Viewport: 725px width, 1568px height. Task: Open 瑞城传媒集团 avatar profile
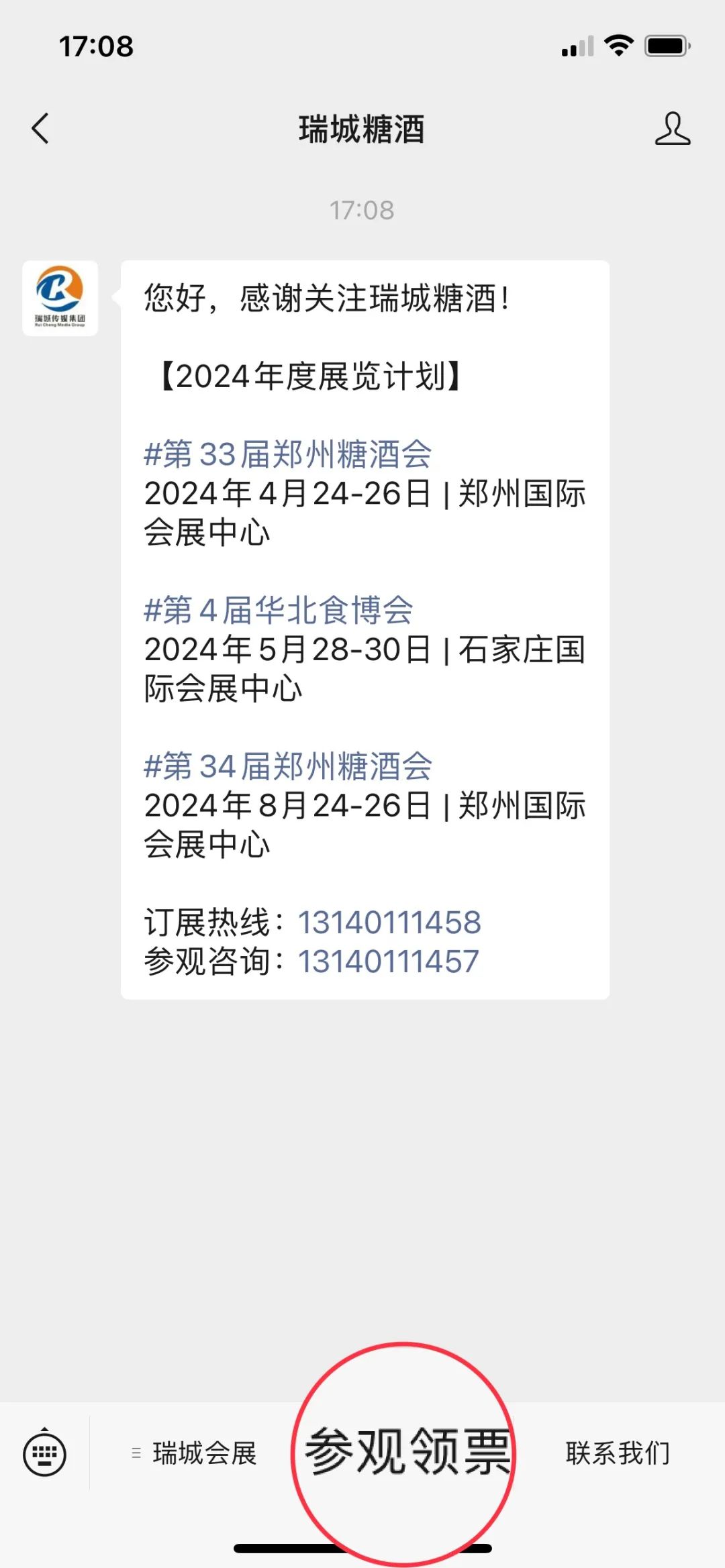tap(60, 298)
